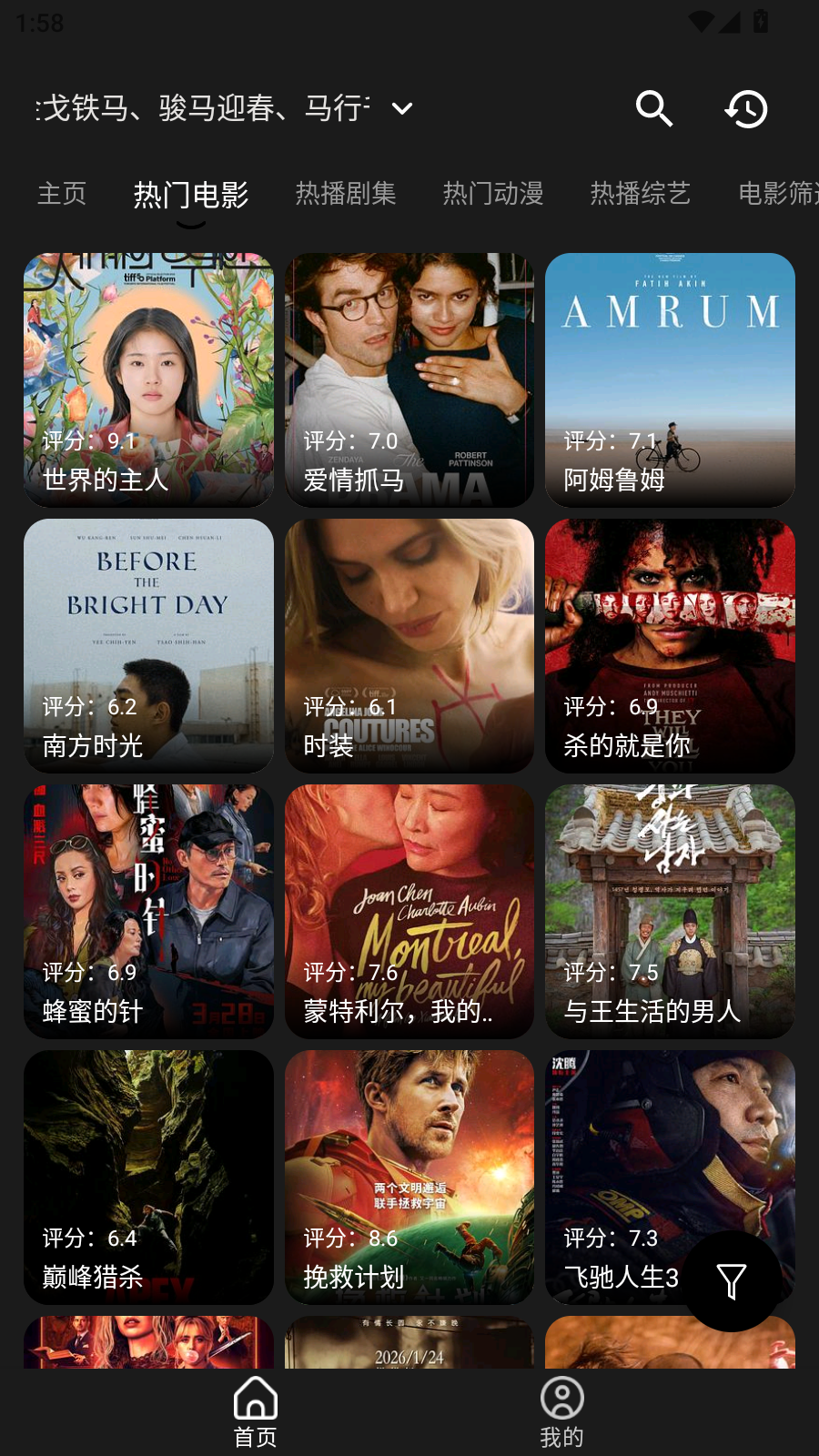
Task: Open the movie 挽救计划
Action: point(409,1178)
